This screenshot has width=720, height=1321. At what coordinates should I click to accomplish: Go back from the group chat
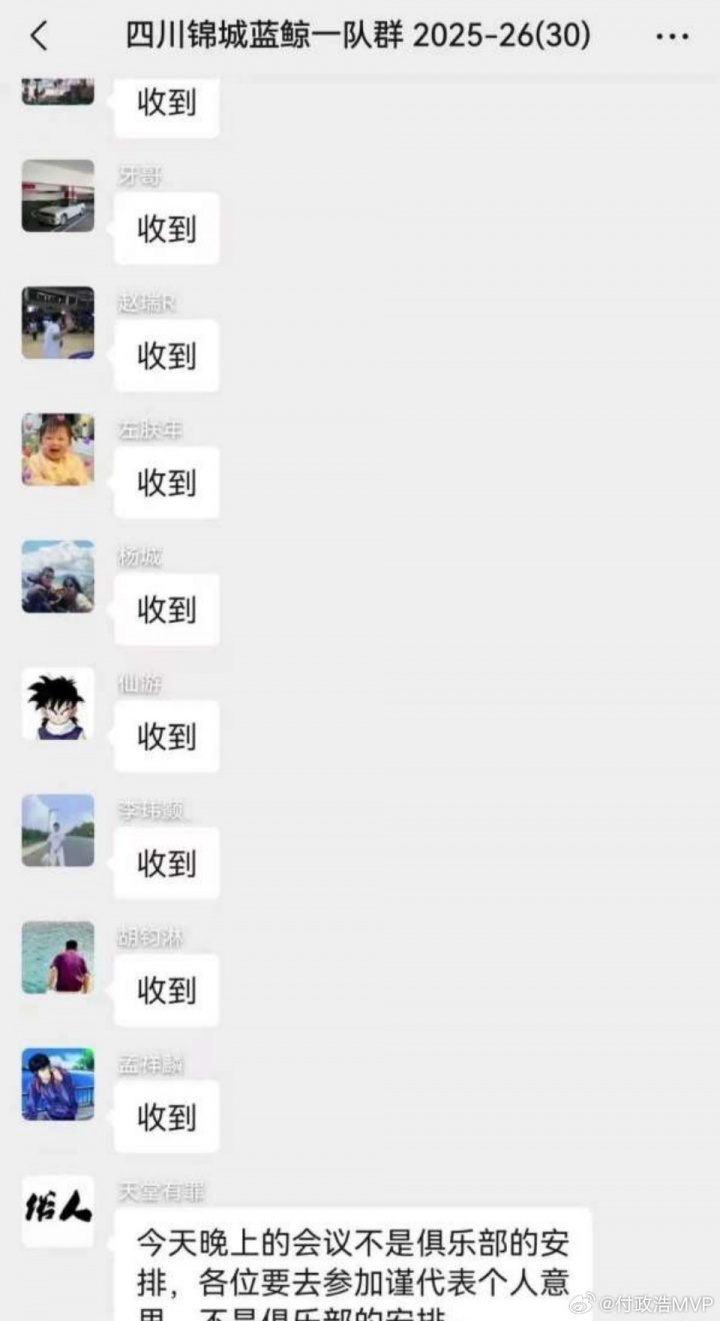coord(39,37)
